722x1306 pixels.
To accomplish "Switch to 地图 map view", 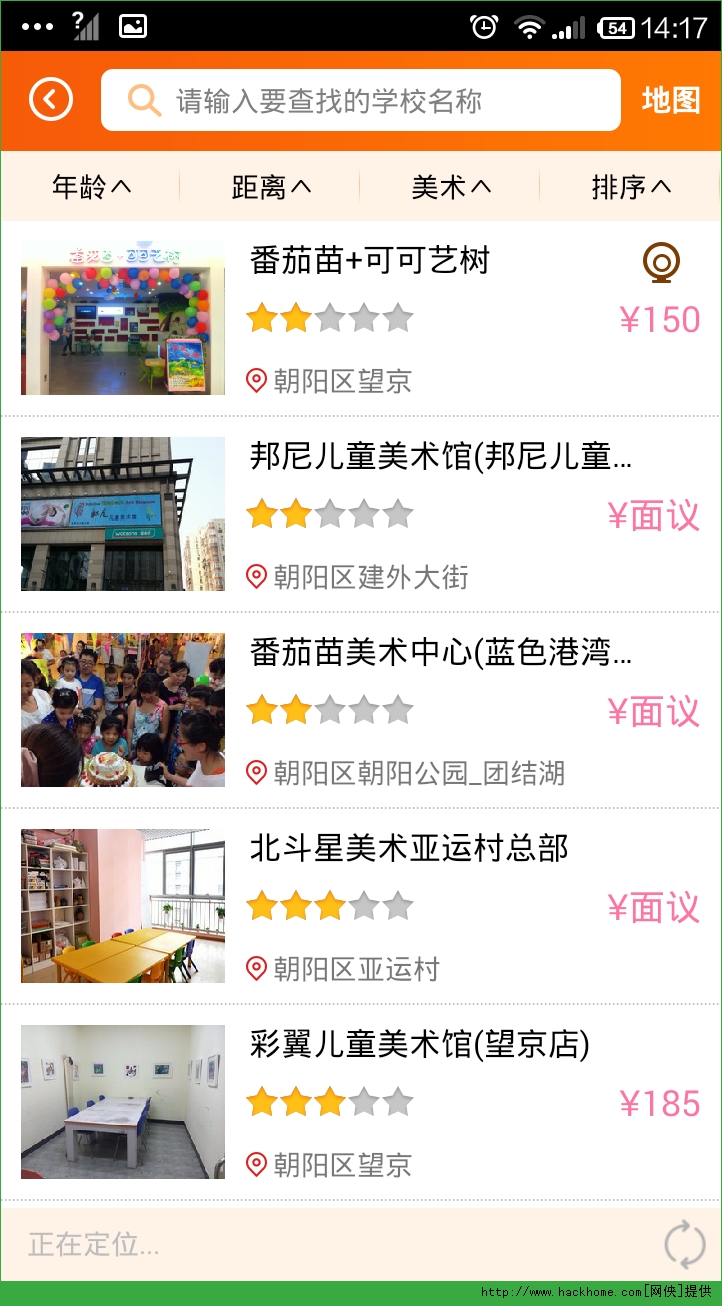I will tap(670, 100).
